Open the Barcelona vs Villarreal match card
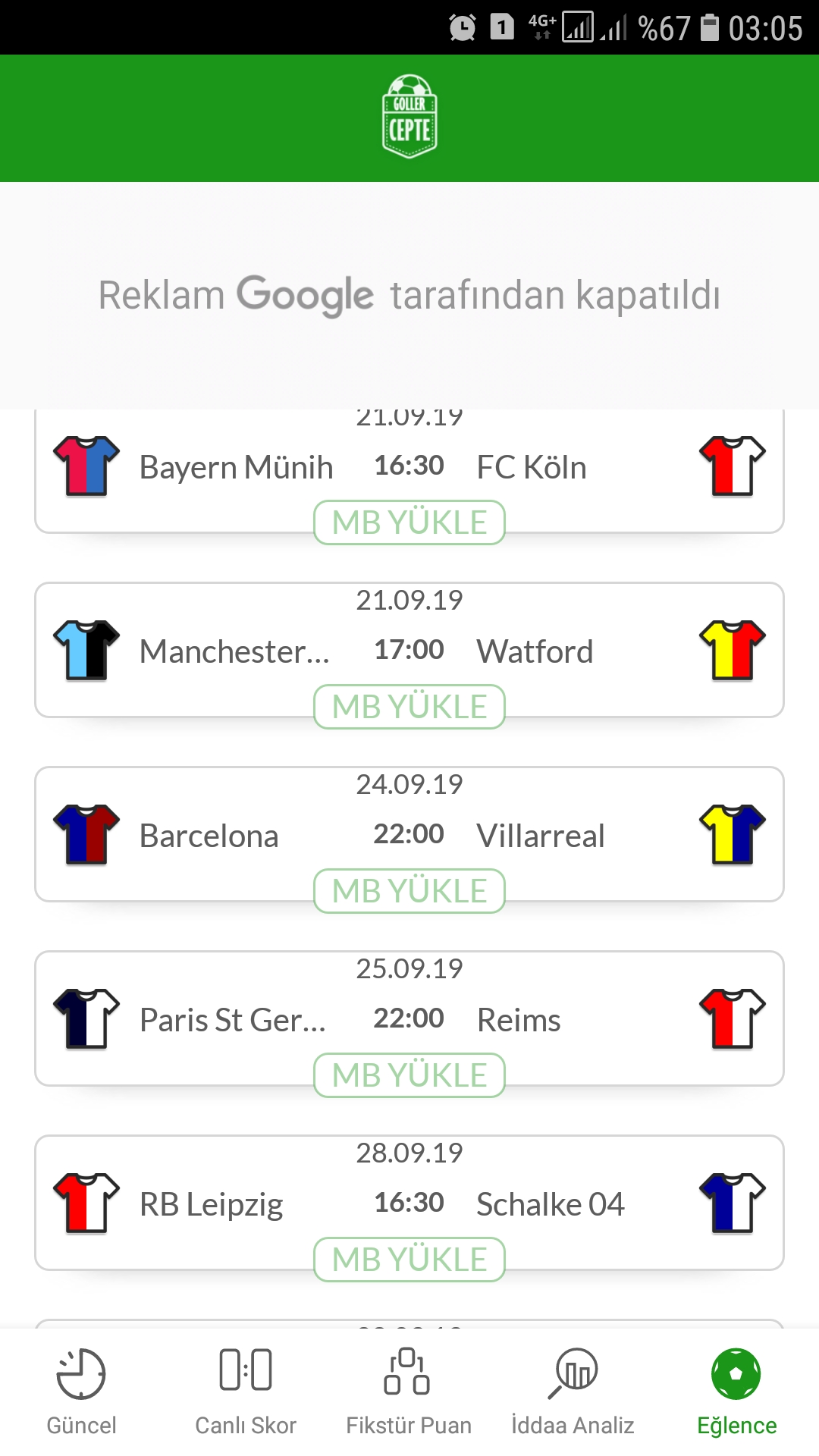 409,834
